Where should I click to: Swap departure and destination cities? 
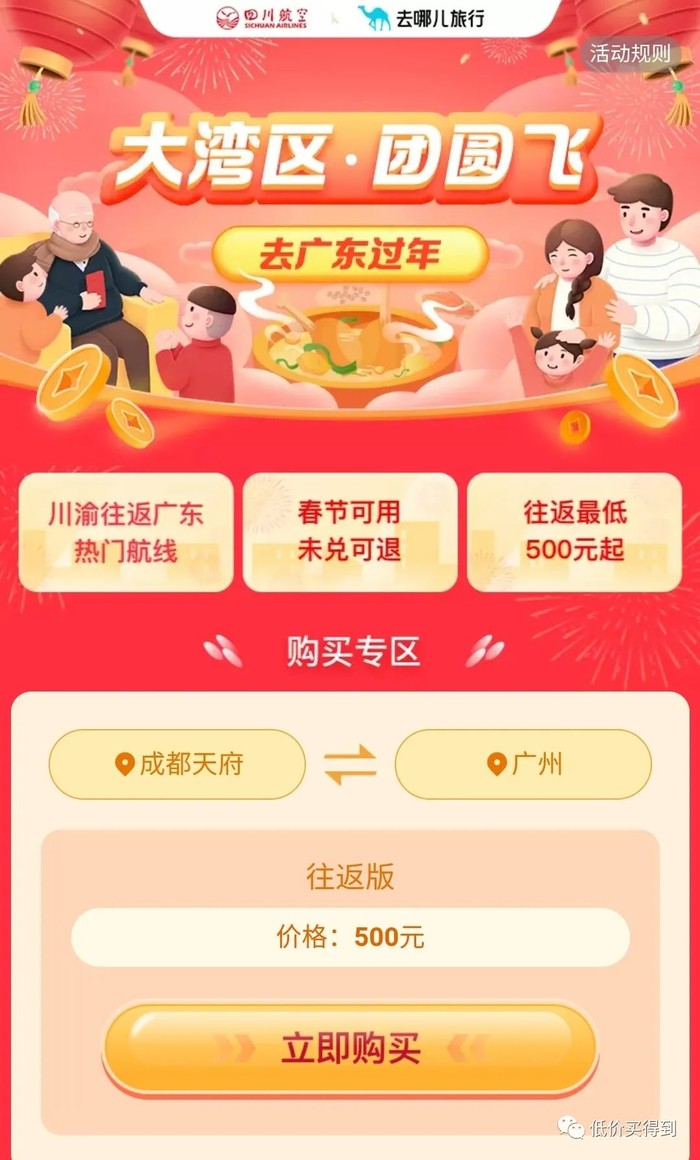(350, 765)
